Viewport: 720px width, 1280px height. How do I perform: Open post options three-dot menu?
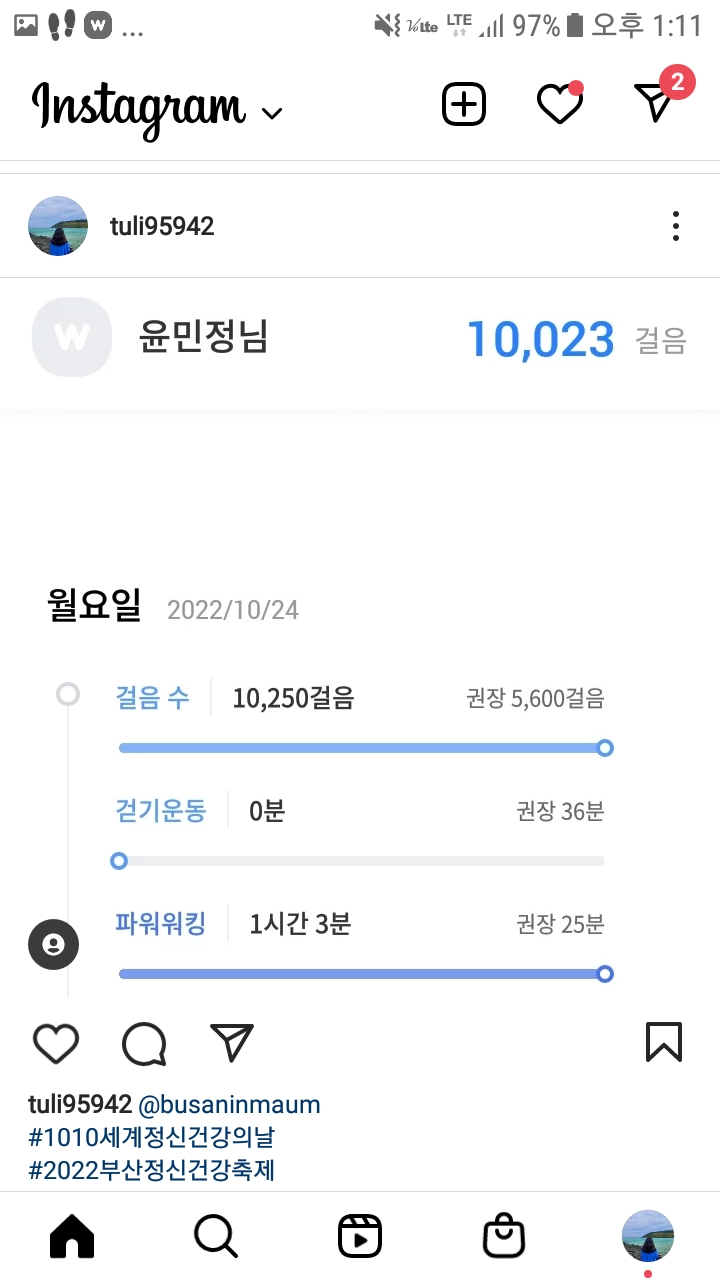point(676,226)
